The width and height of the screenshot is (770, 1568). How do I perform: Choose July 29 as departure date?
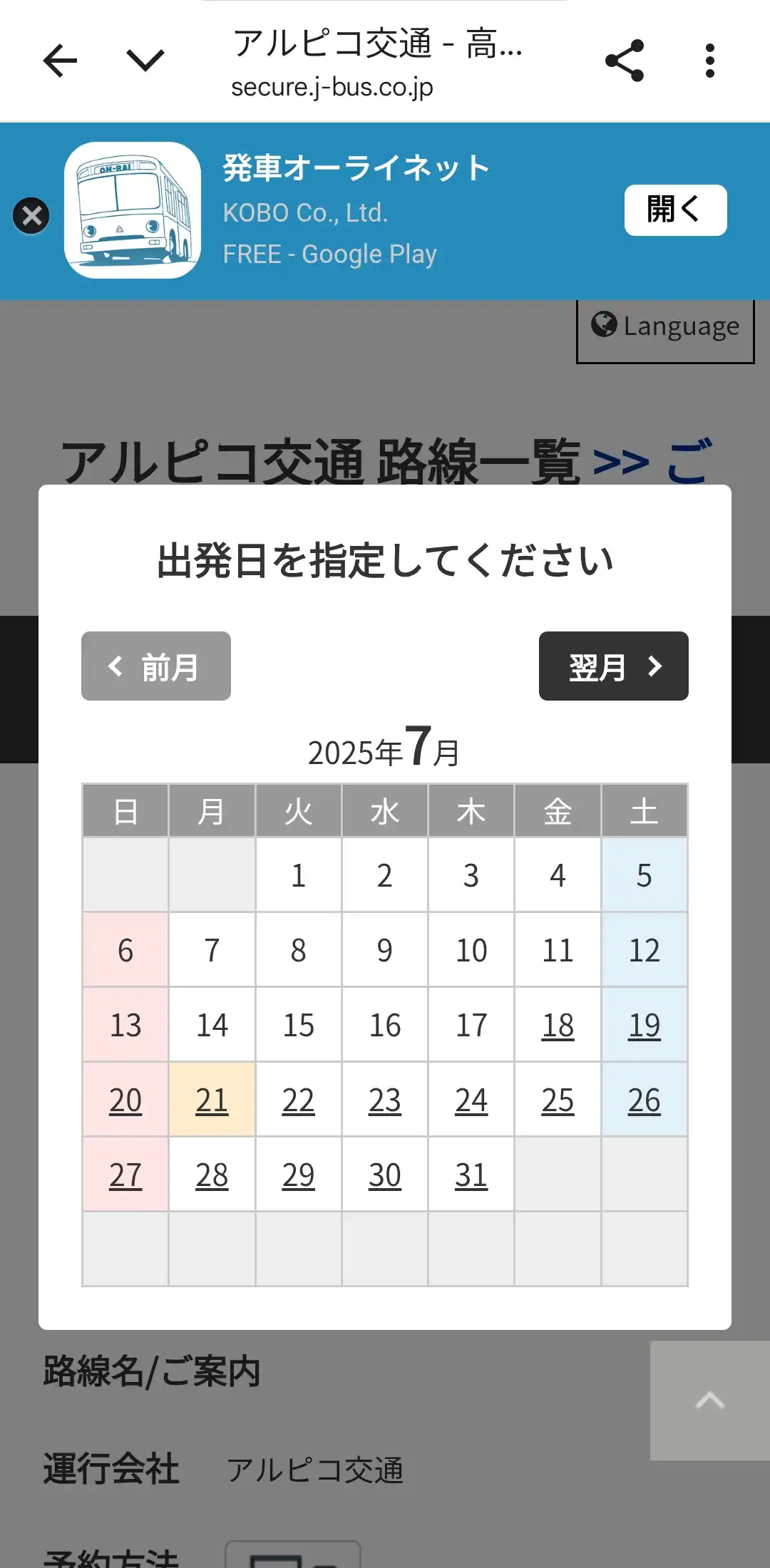pos(298,1175)
